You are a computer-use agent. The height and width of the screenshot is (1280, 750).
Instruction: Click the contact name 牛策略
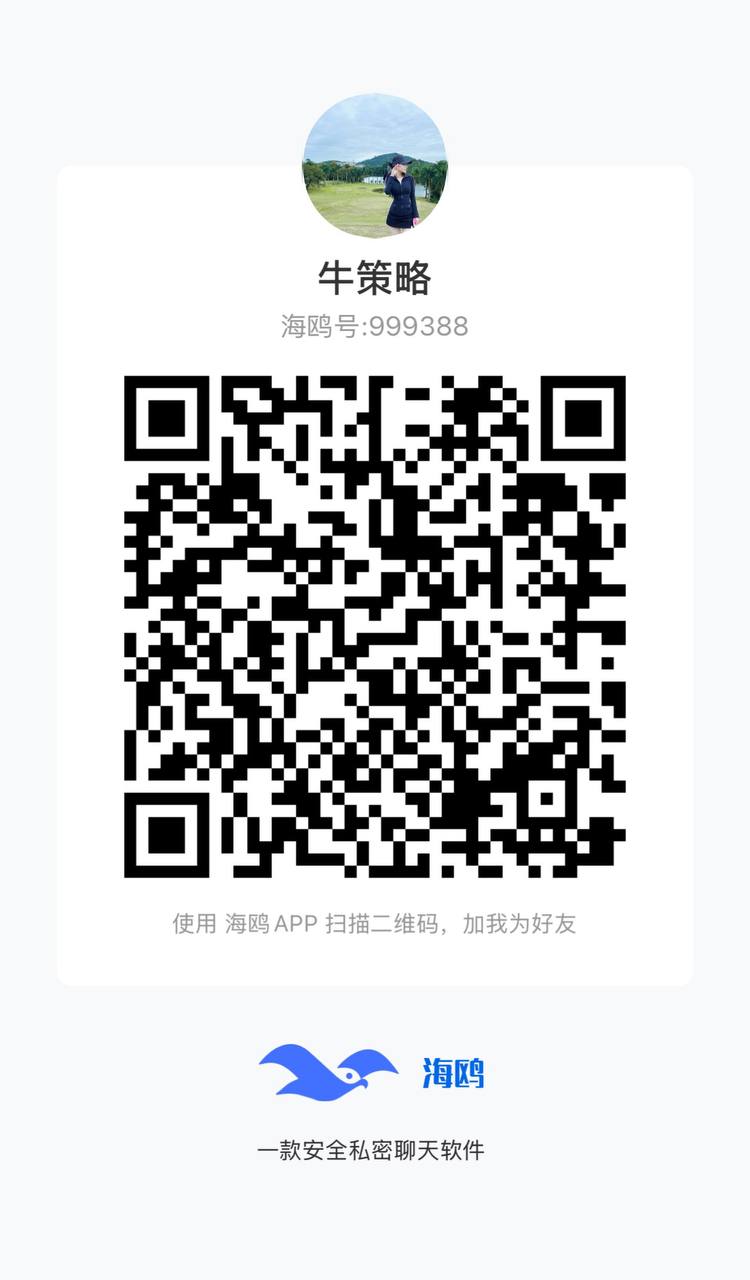tap(373, 277)
